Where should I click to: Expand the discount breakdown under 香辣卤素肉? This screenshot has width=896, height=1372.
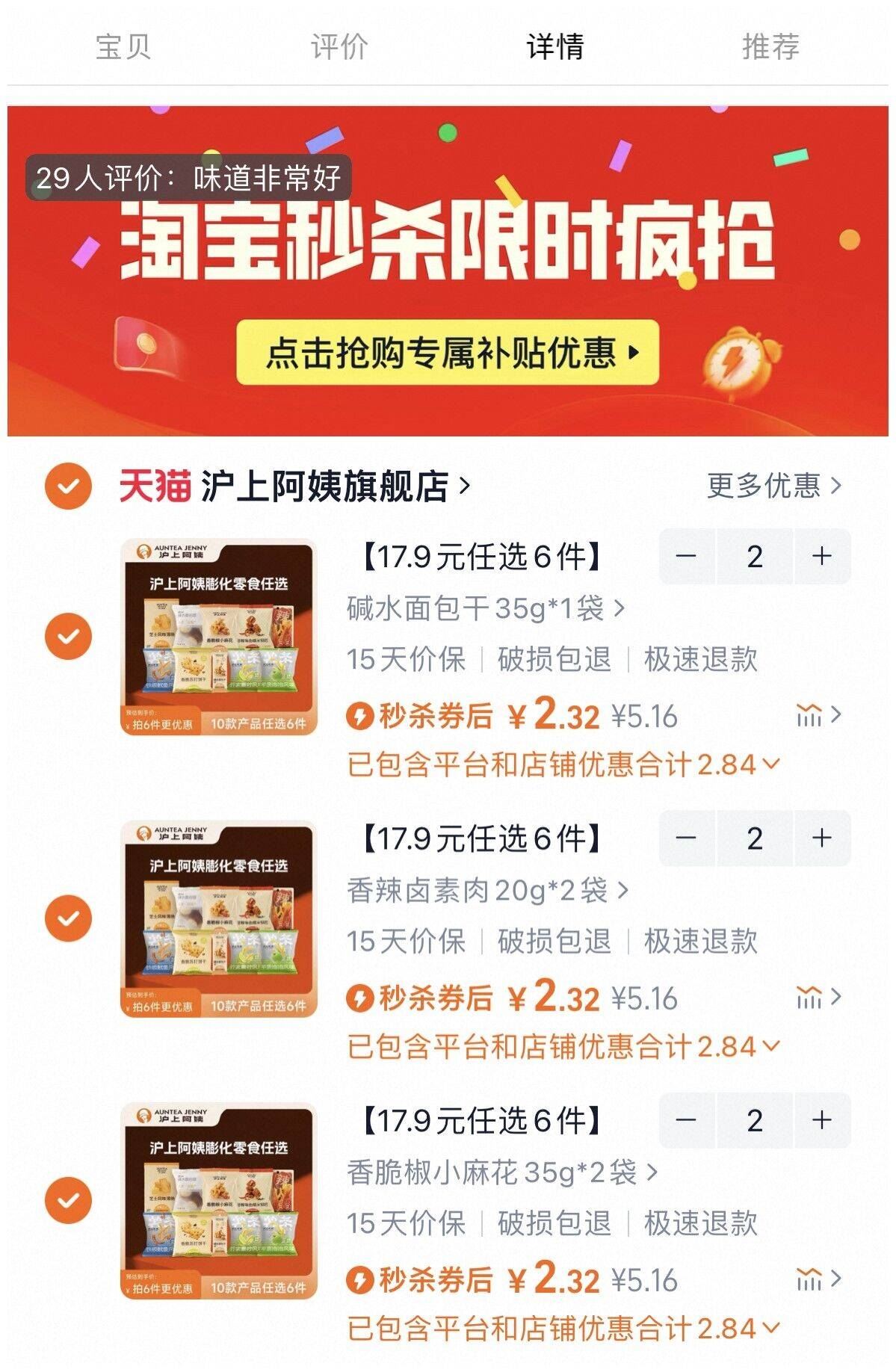764,1045
